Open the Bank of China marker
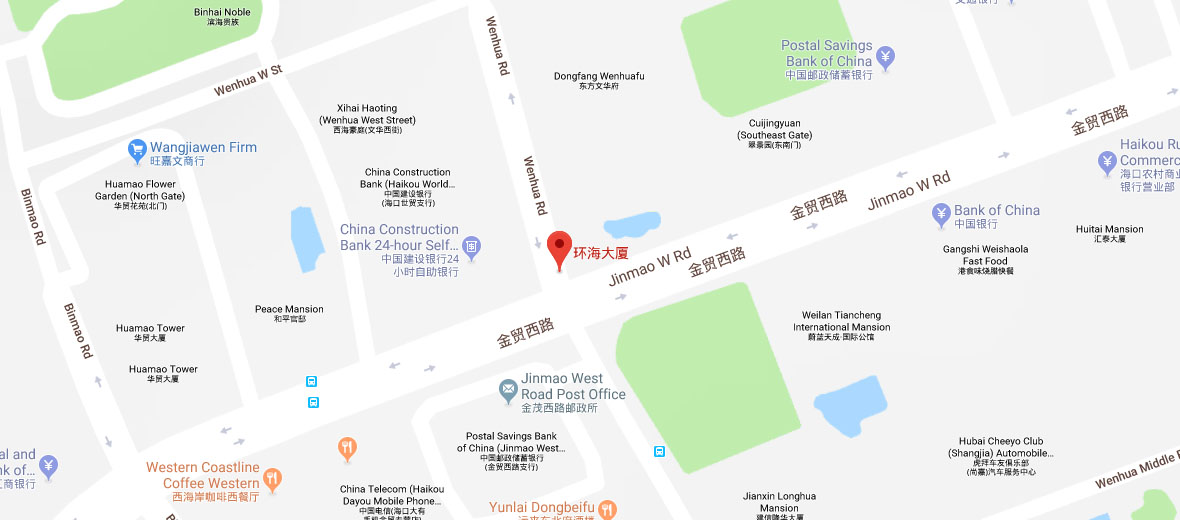Image resolution: width=1180 pixels, height=520 pixels. pos(941,213)
